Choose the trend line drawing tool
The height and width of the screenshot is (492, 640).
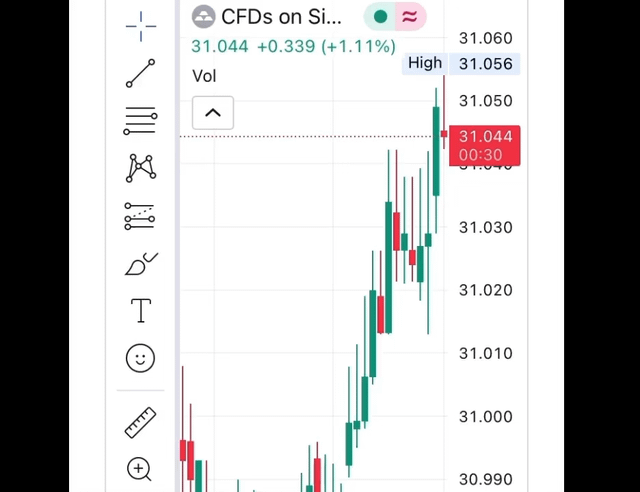coord(141,73)
